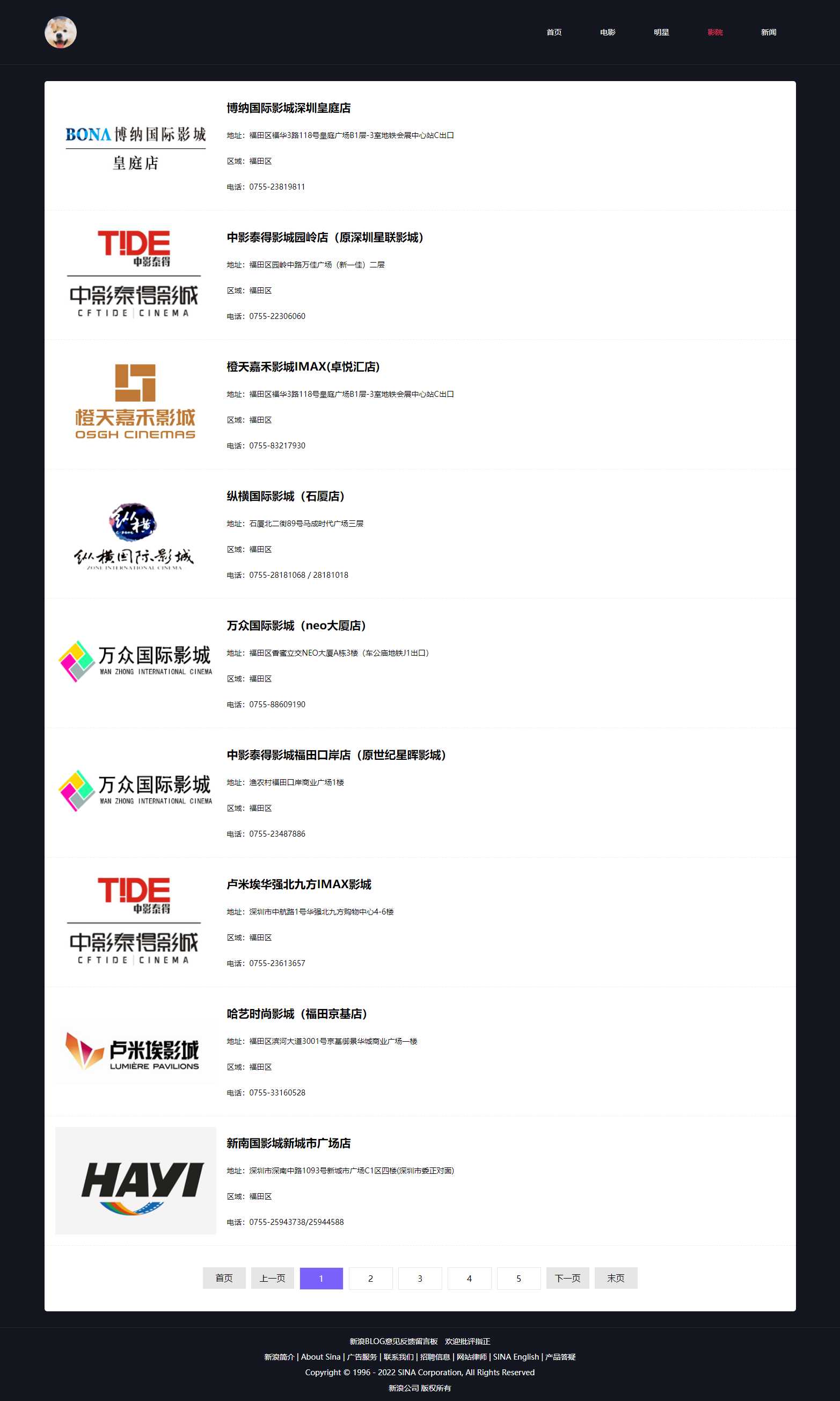The image size is (840, 1401).
Task: Open SINA English link
Action: click(516, 1357)
